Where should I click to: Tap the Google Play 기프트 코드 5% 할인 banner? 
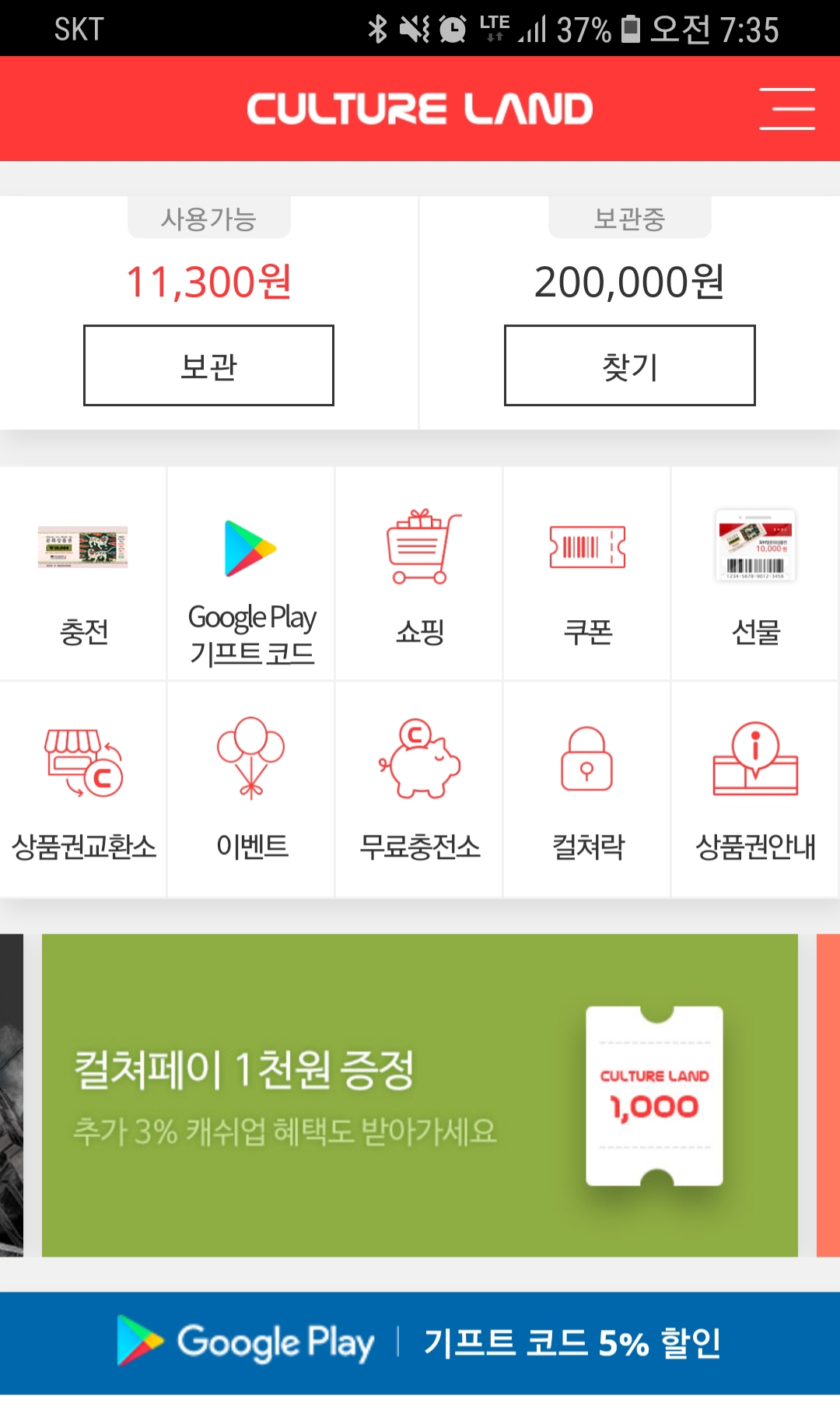tap(419, 1342)
